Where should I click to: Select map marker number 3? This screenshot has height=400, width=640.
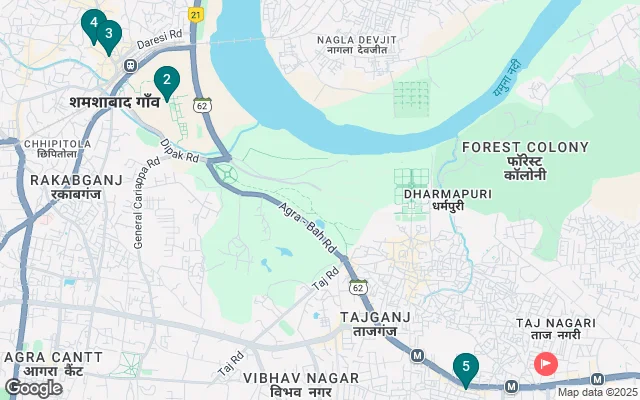pyautogui.click(x=109, y=34)
